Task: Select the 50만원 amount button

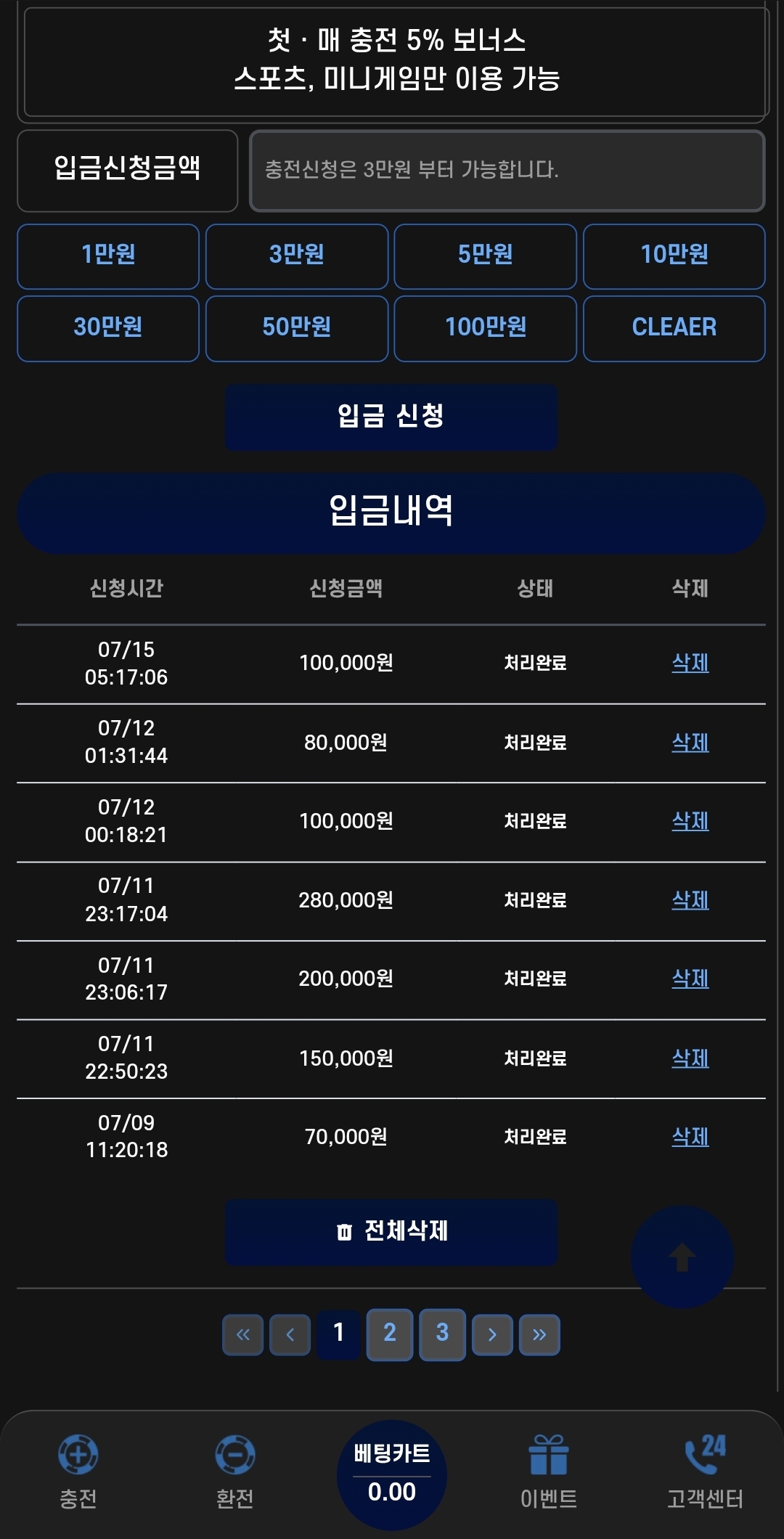Action: (x=297, y=328)
